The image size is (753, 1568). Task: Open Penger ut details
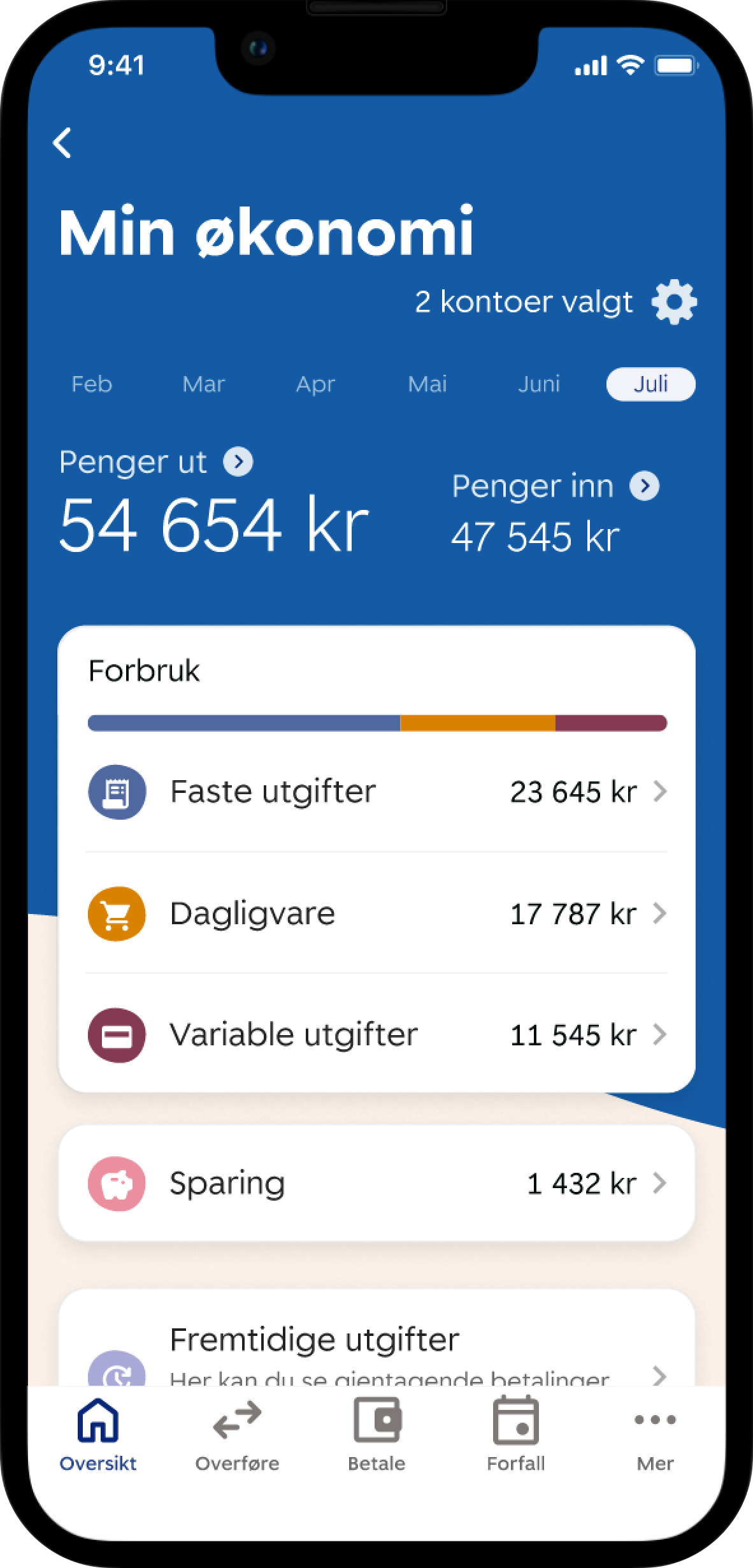tap(238, 461)
